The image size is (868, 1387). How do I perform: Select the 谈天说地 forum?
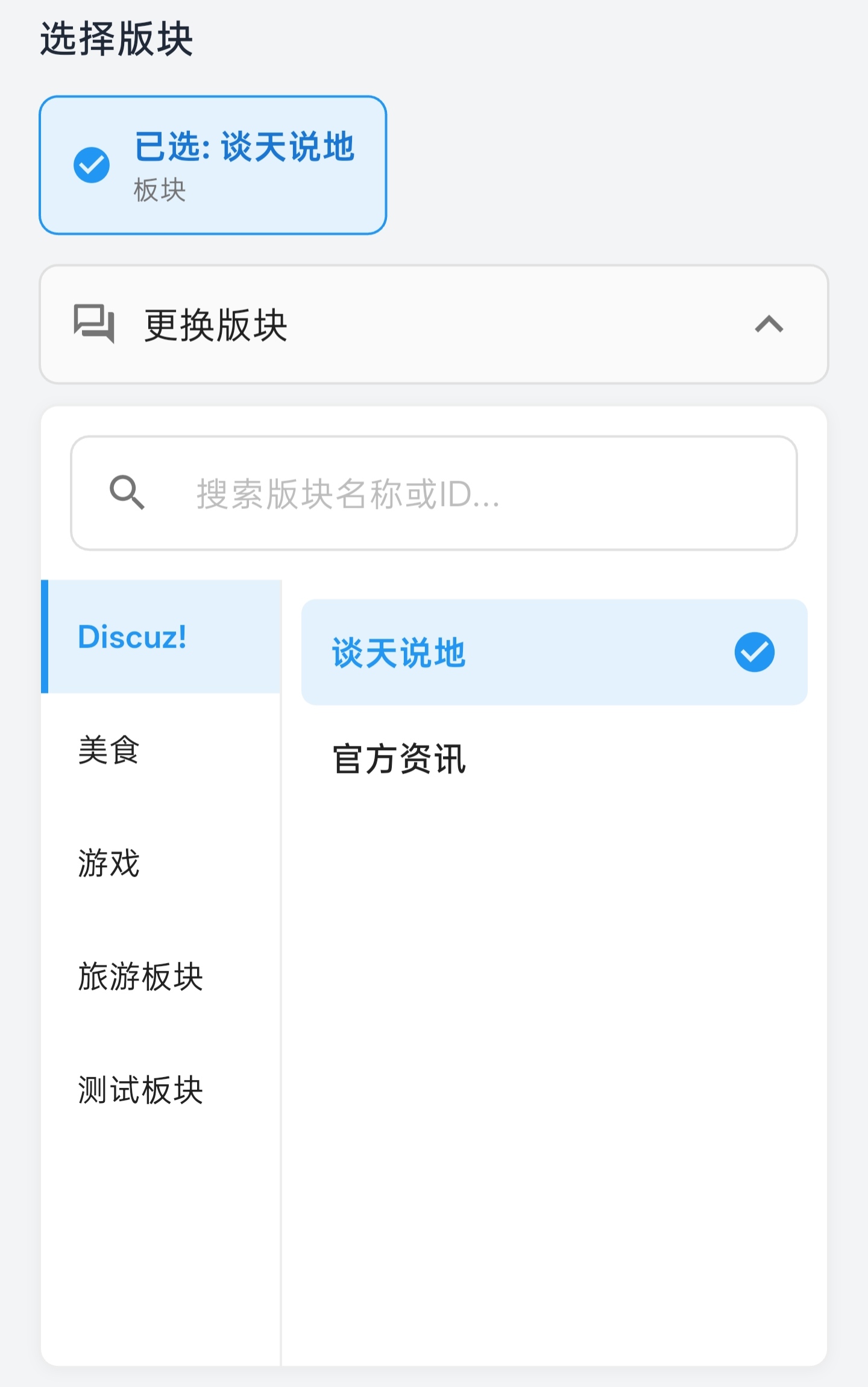click(553, 652)
